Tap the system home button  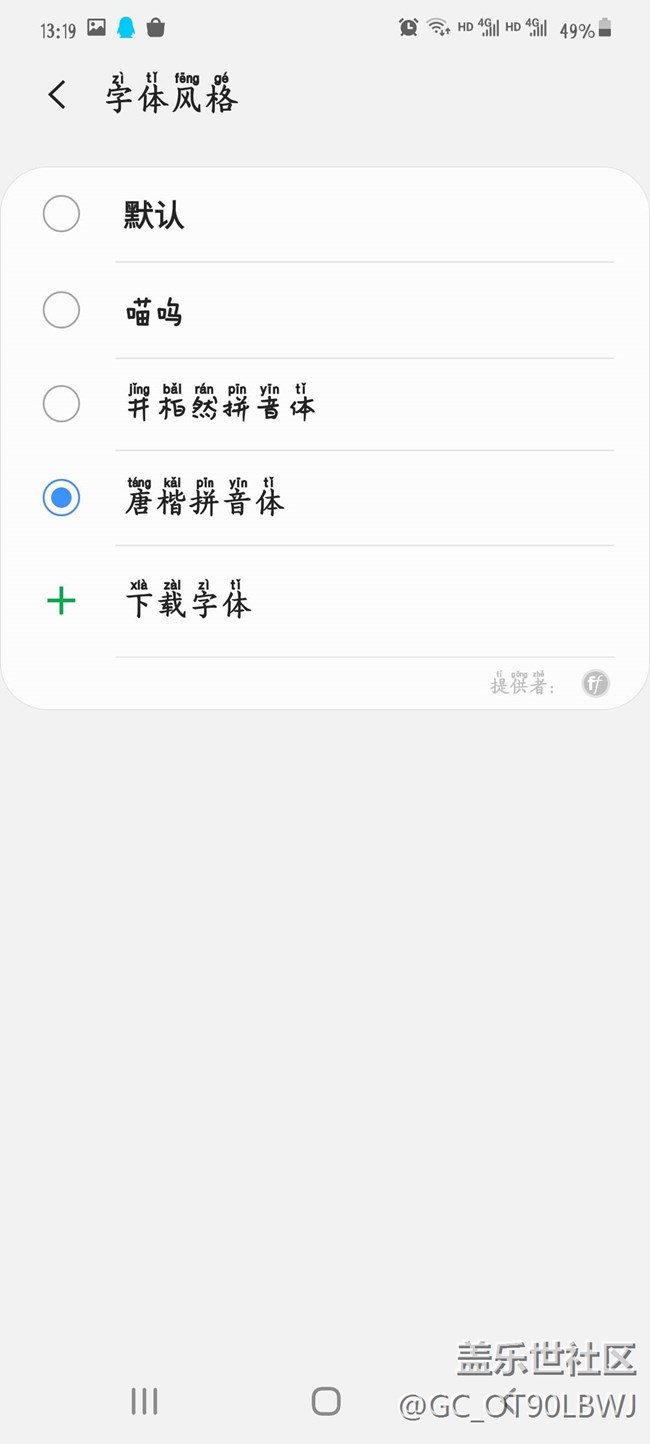pyautogui.click(x=326, y=1401)
